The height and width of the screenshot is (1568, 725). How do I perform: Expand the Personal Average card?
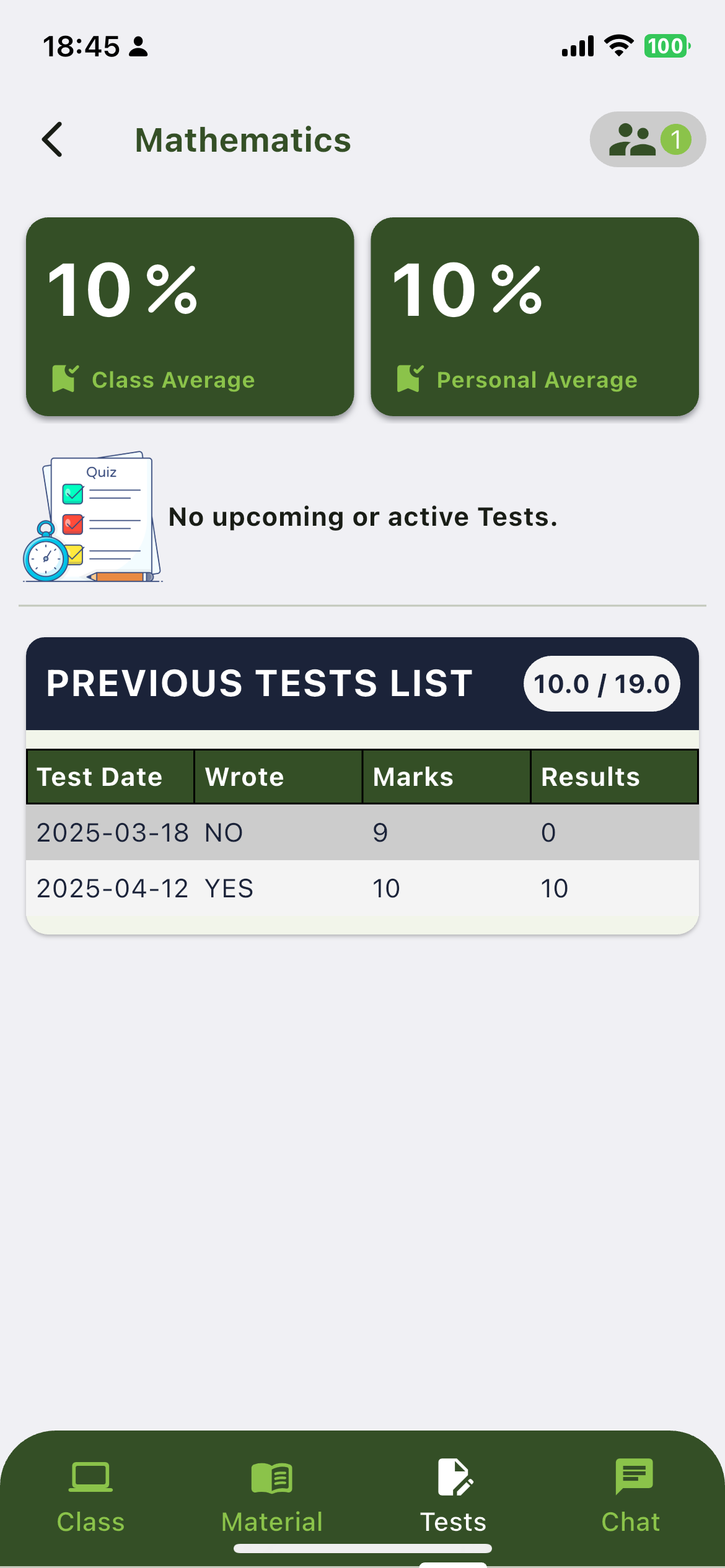[x=535, y=316]
